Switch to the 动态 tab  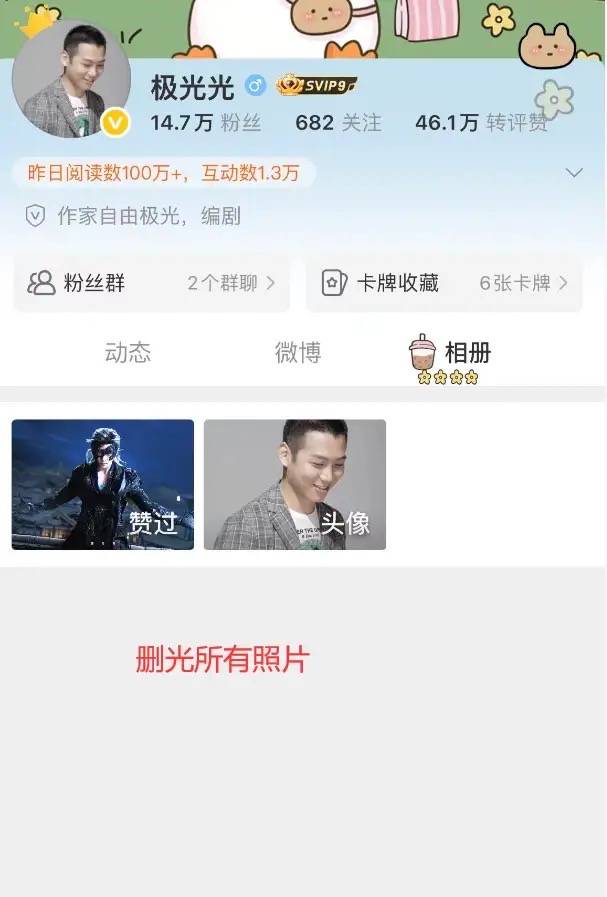coord(128,352)
